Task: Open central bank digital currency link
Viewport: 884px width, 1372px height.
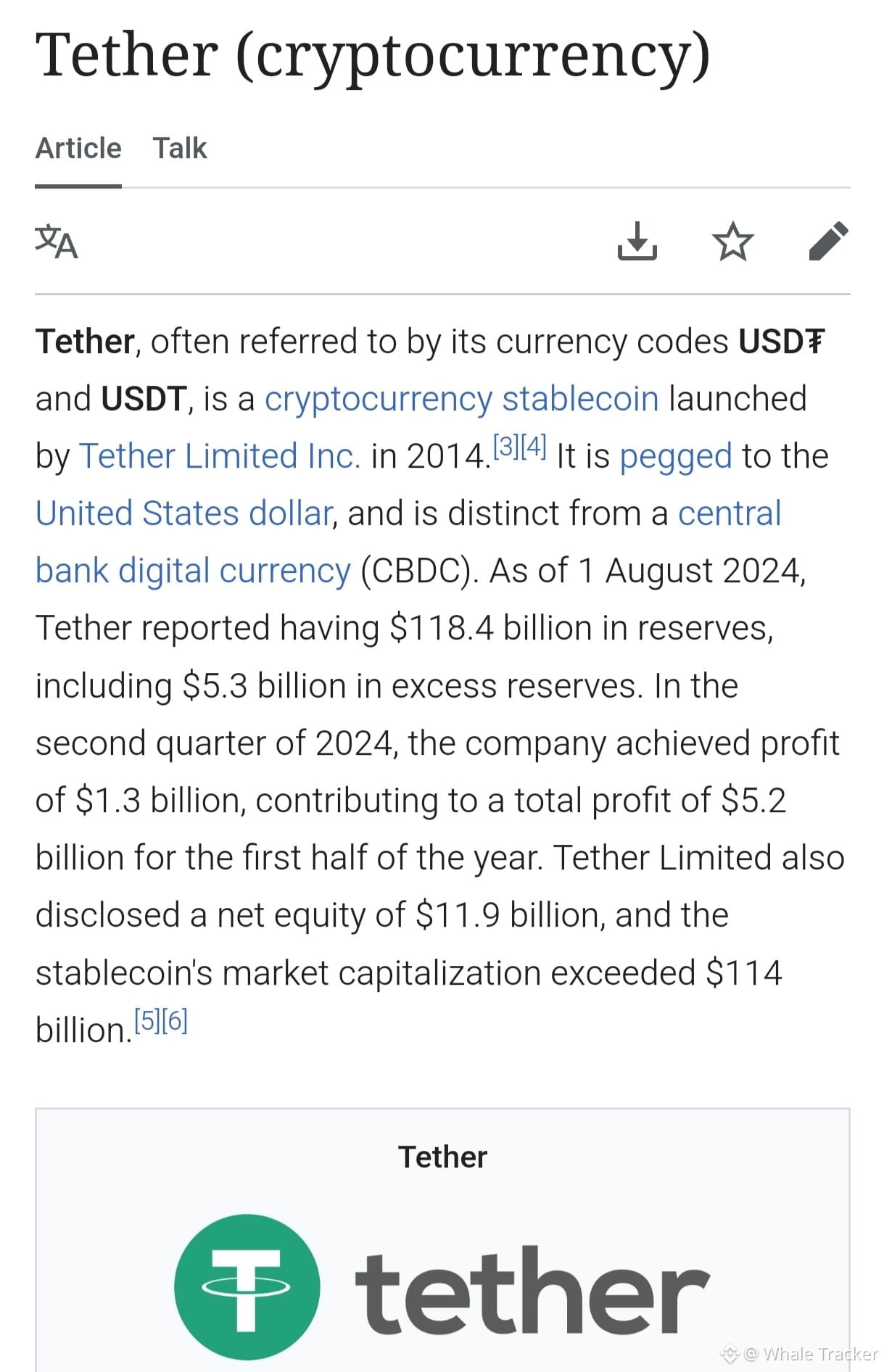Action: 192,571
